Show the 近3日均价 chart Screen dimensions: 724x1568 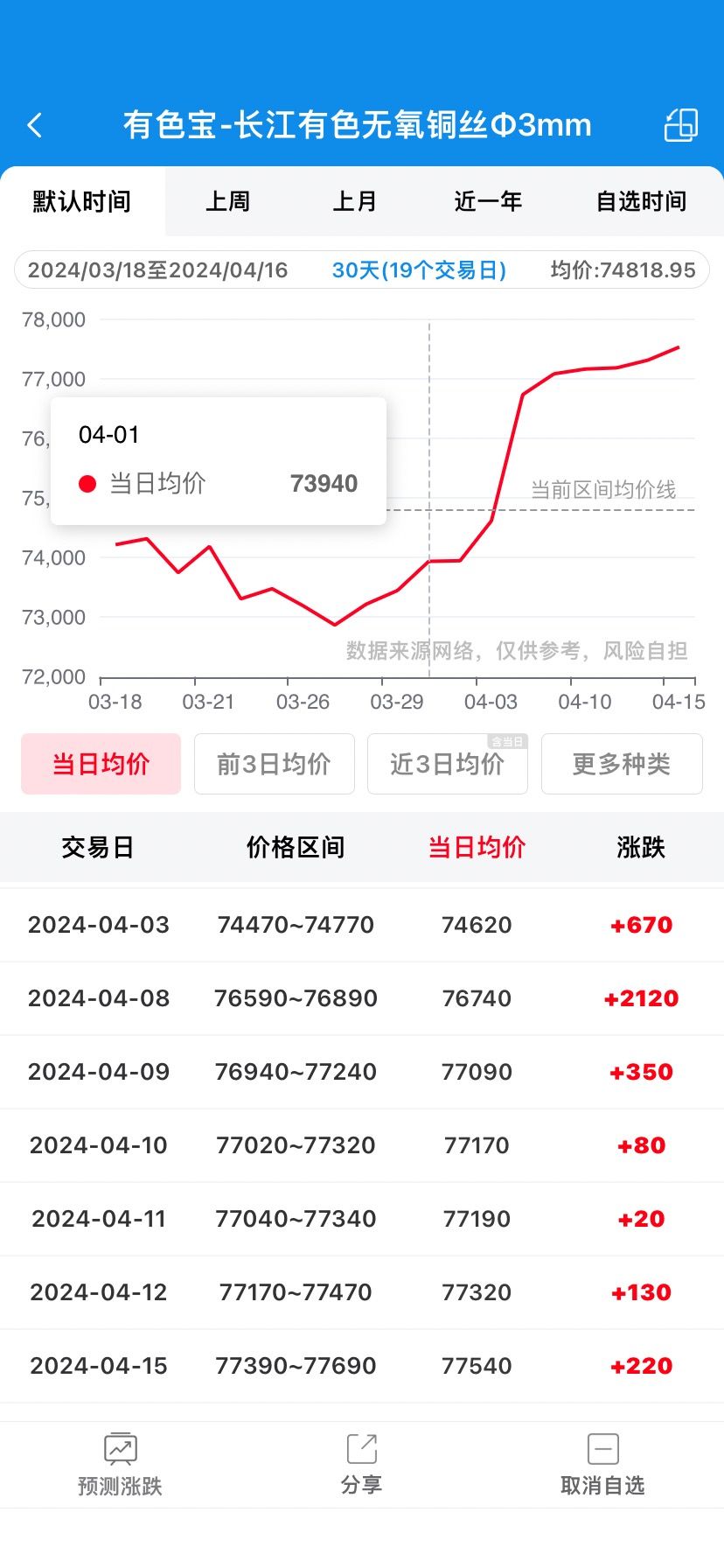click(447, 764)
